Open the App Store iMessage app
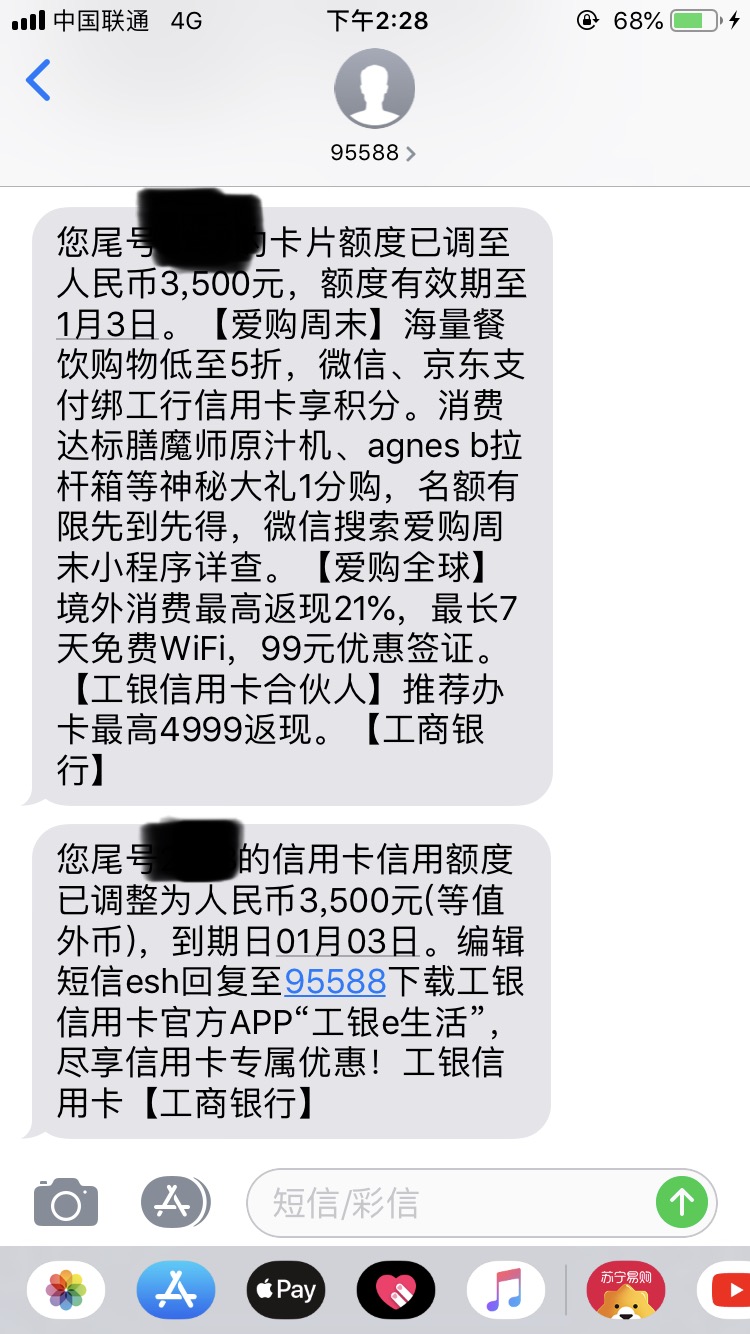The image size is (750, 1334). [175, 1290]
